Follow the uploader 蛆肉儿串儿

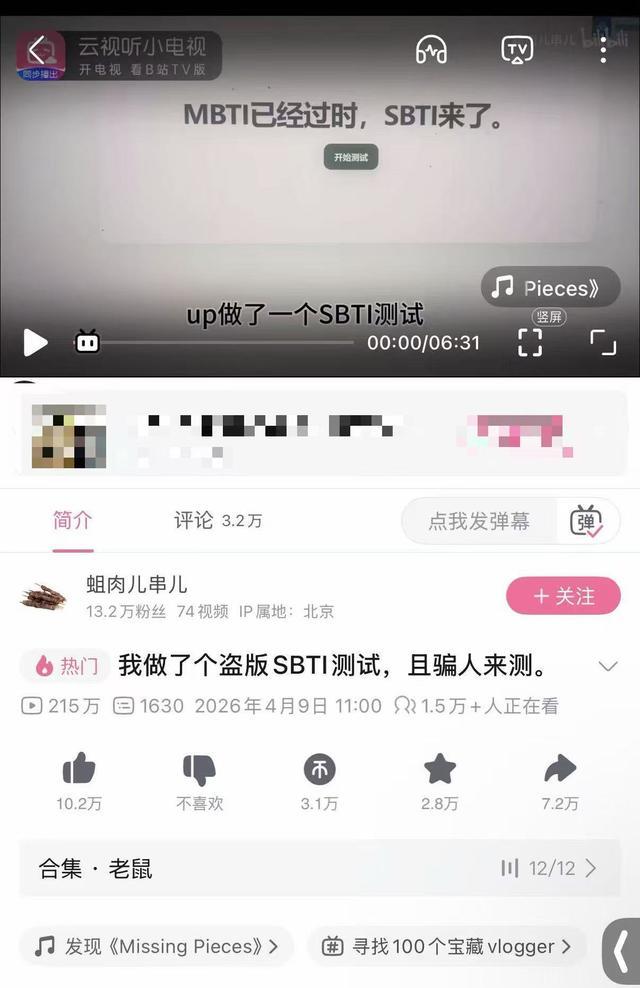coord(564,596)
